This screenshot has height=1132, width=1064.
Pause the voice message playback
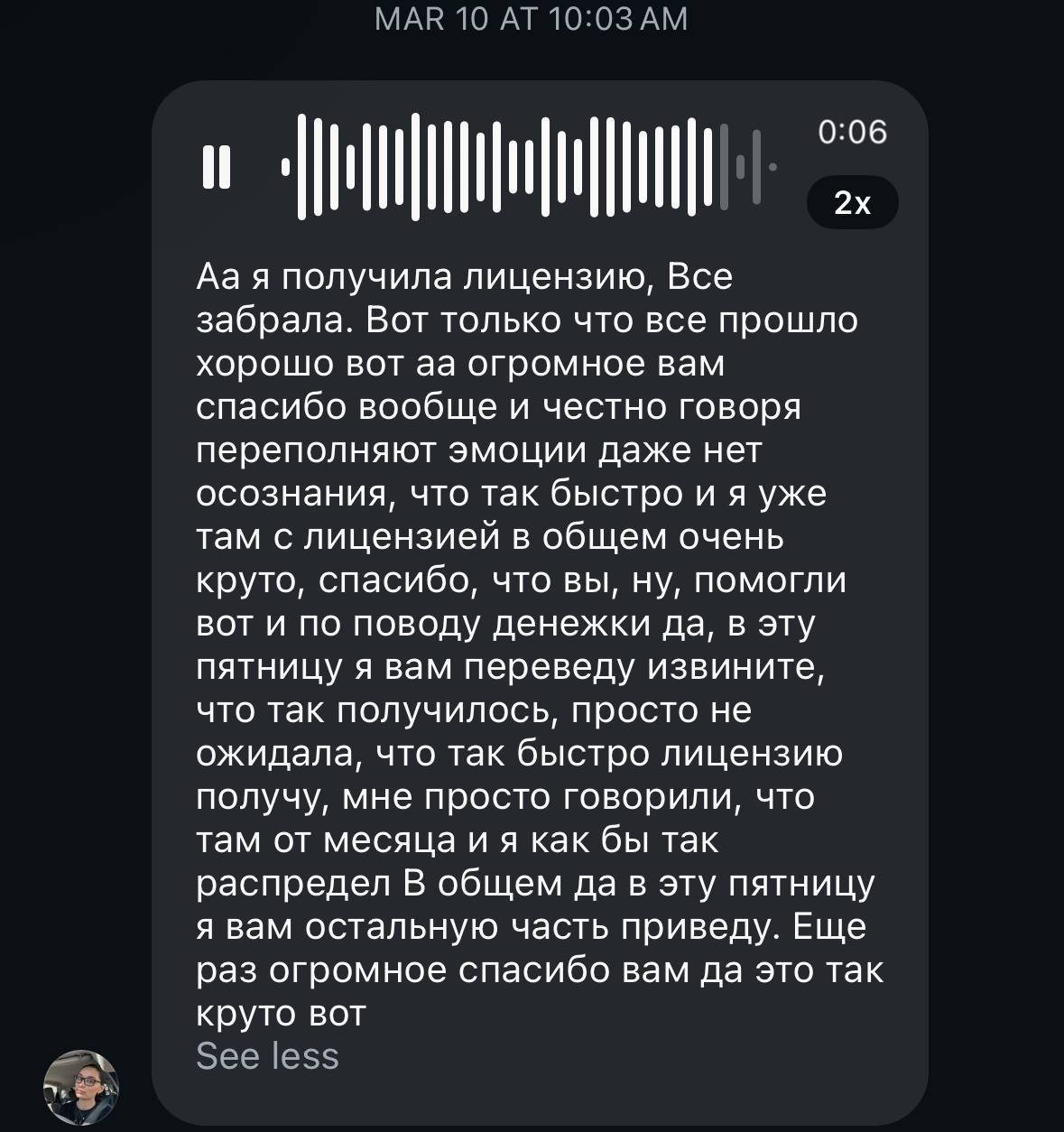pyautogui.click(x=214, y=167)
